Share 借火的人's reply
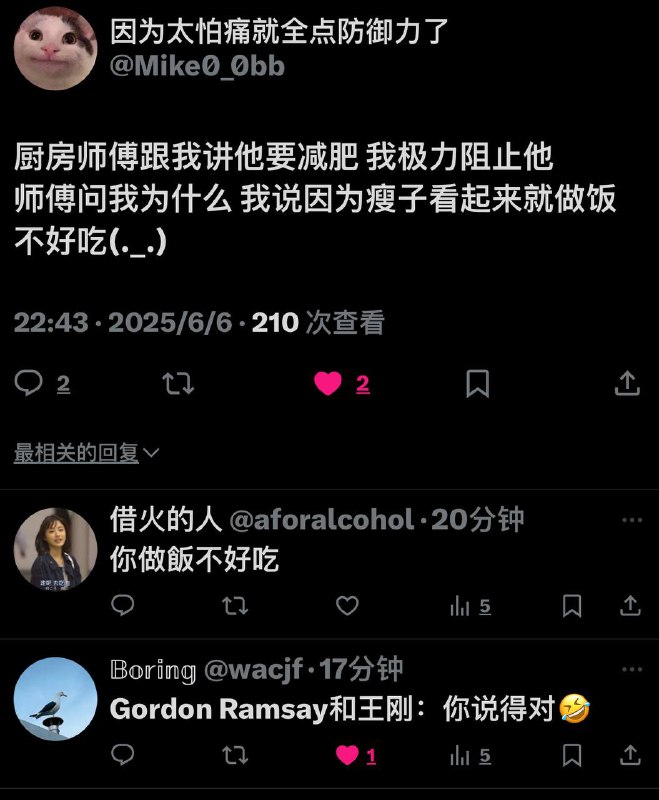This screenshot has width=659, height=800. point(630,606)
